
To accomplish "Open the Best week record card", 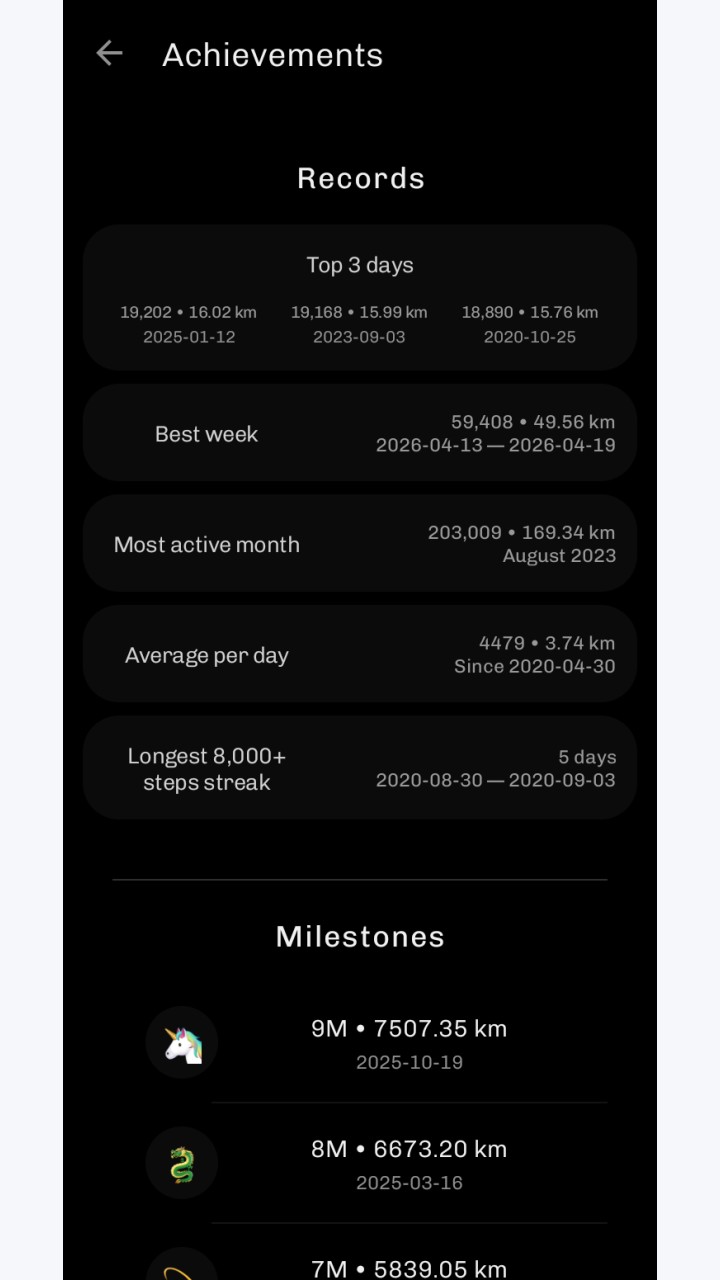I will [360, 433].
